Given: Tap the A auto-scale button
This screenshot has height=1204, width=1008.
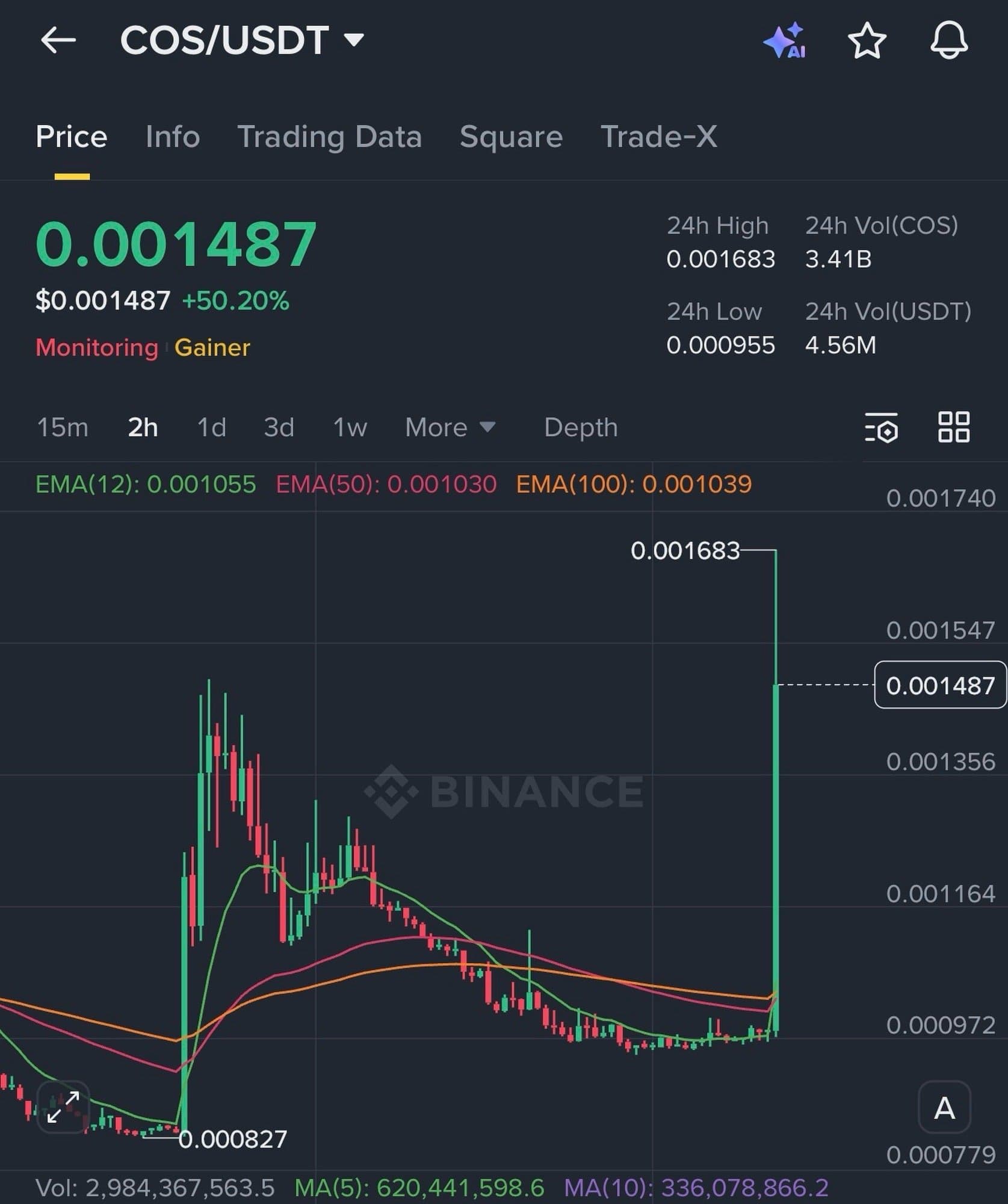Looking at the screenshot, I should [x=944, y=1108].
